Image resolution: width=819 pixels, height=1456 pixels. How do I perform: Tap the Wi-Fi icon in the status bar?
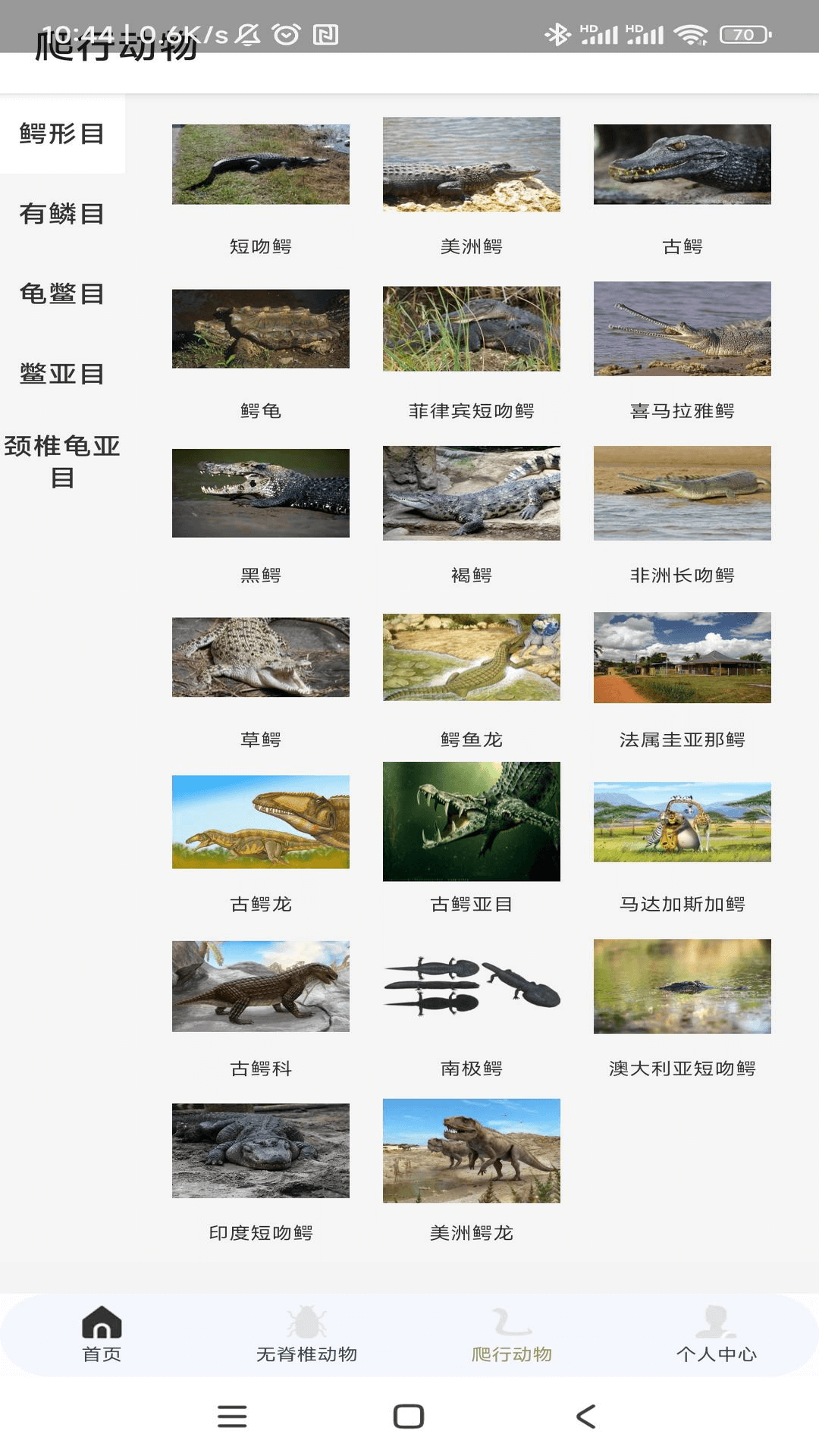[x=692, y=34]
